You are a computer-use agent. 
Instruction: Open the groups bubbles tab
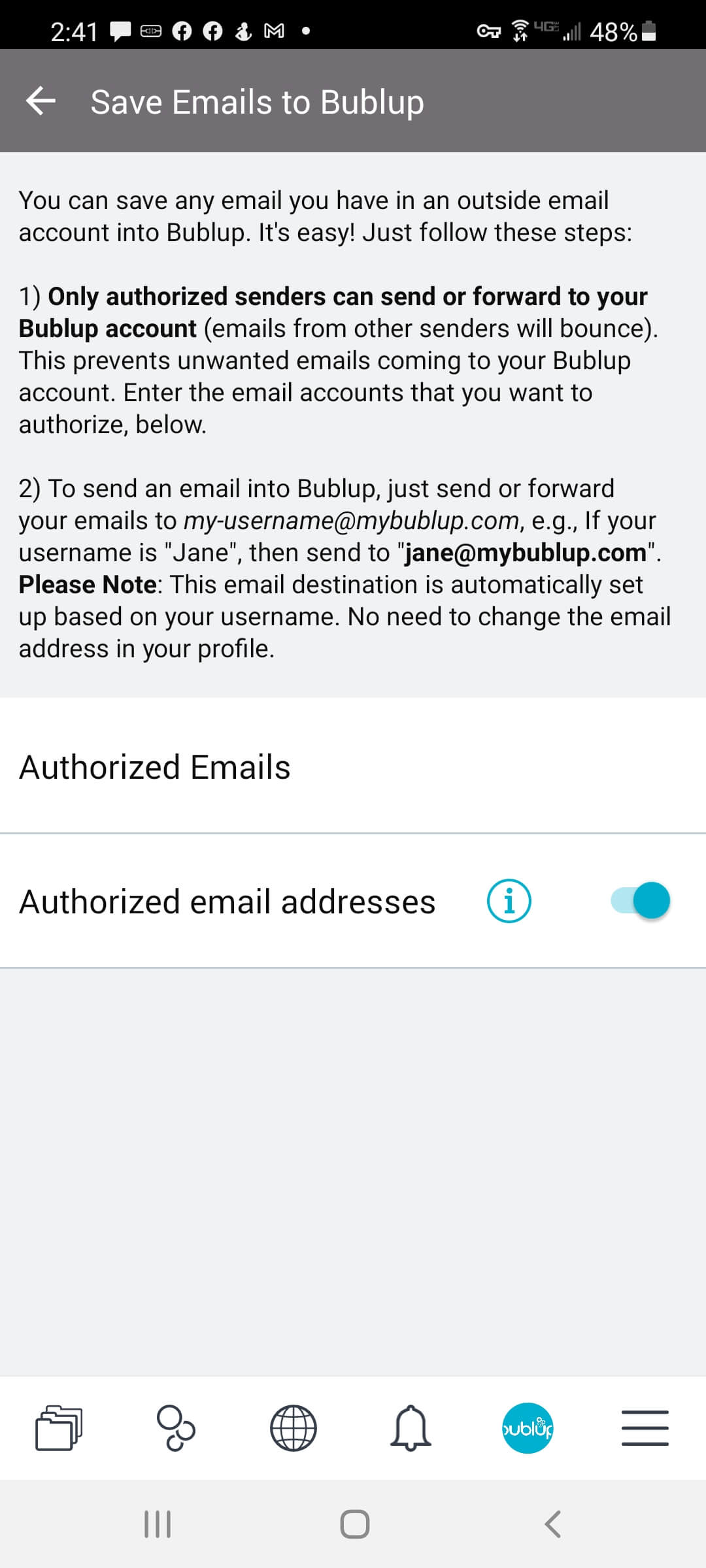pyautogui.click(x=175, y=1428)
